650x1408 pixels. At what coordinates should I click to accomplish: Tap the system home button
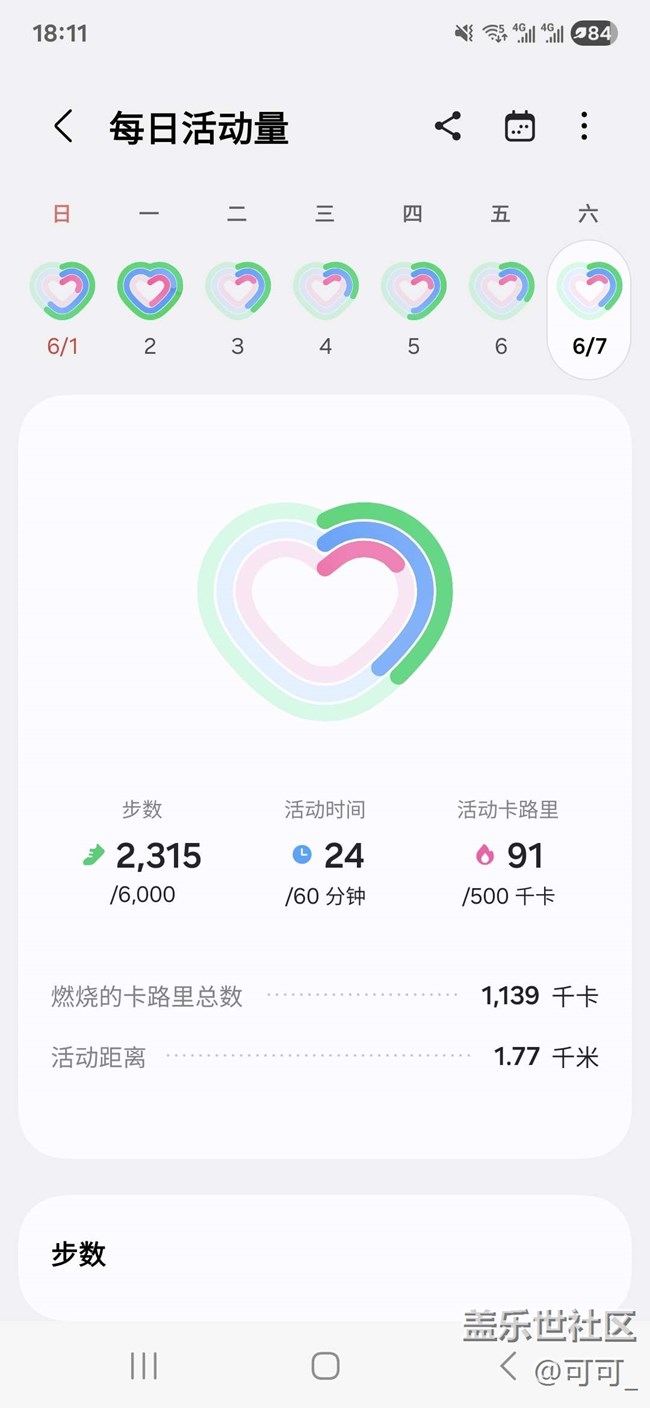[325, 1366]
